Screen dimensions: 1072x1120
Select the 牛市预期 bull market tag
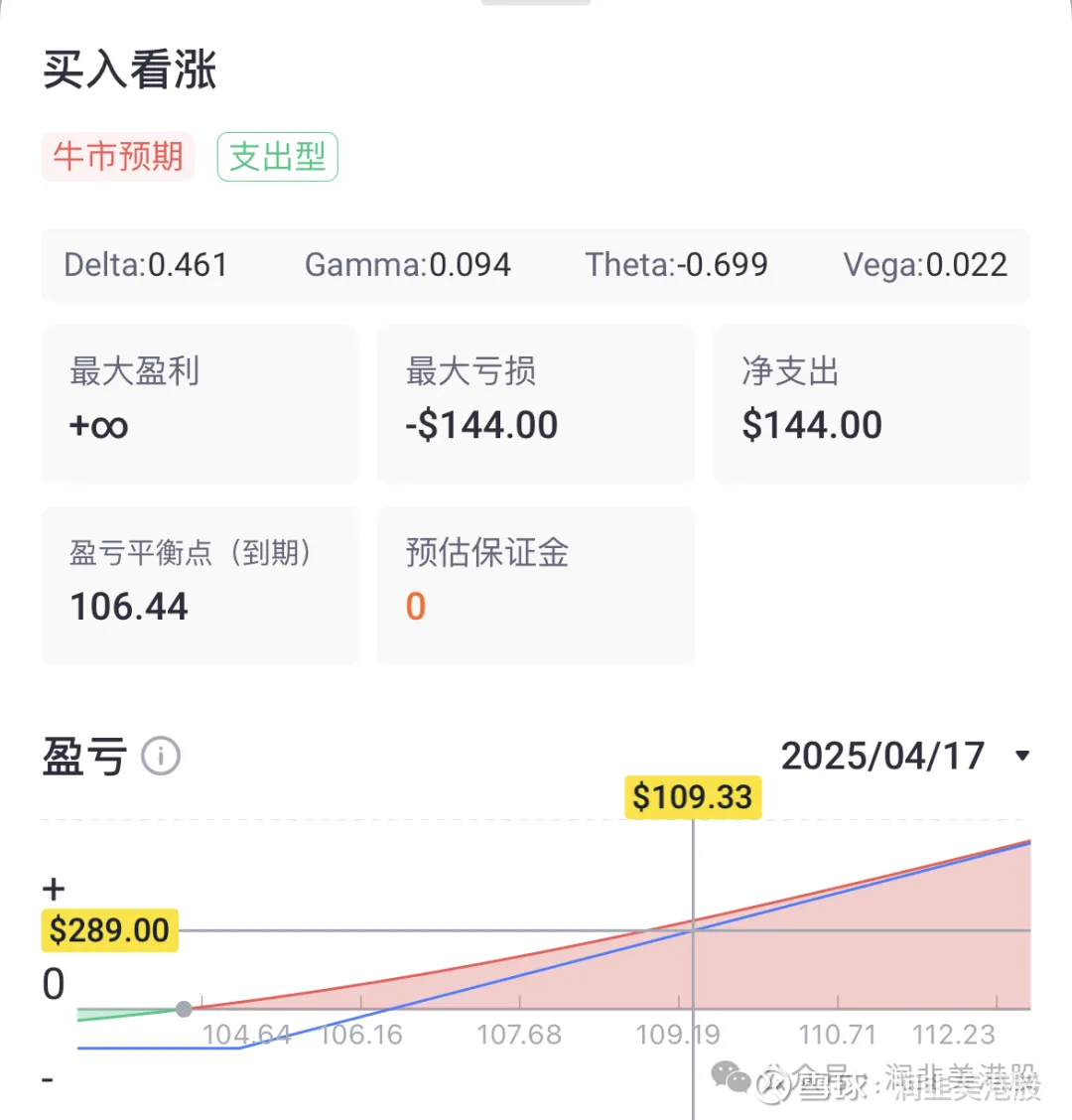[117, 156]
